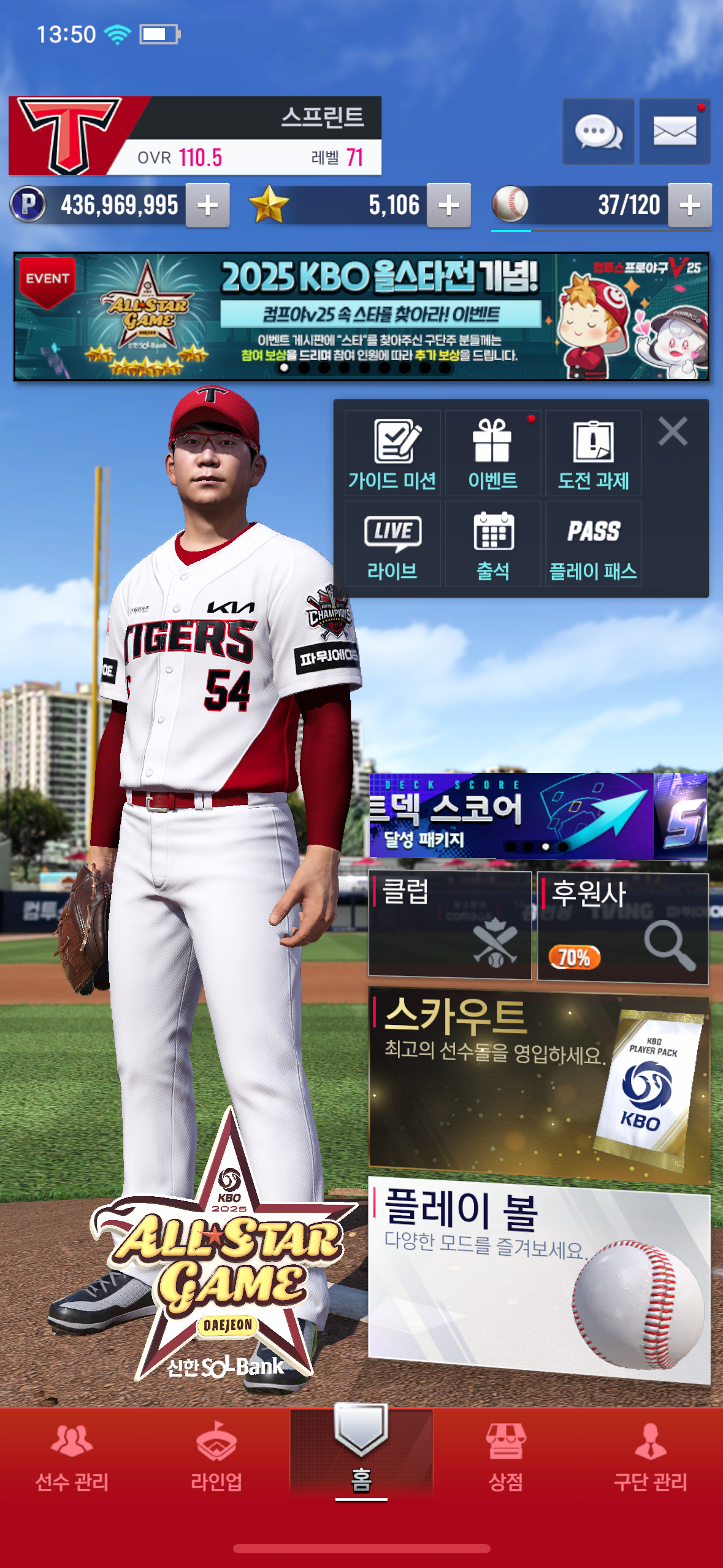Open 플레이 패스

[593, 544]
